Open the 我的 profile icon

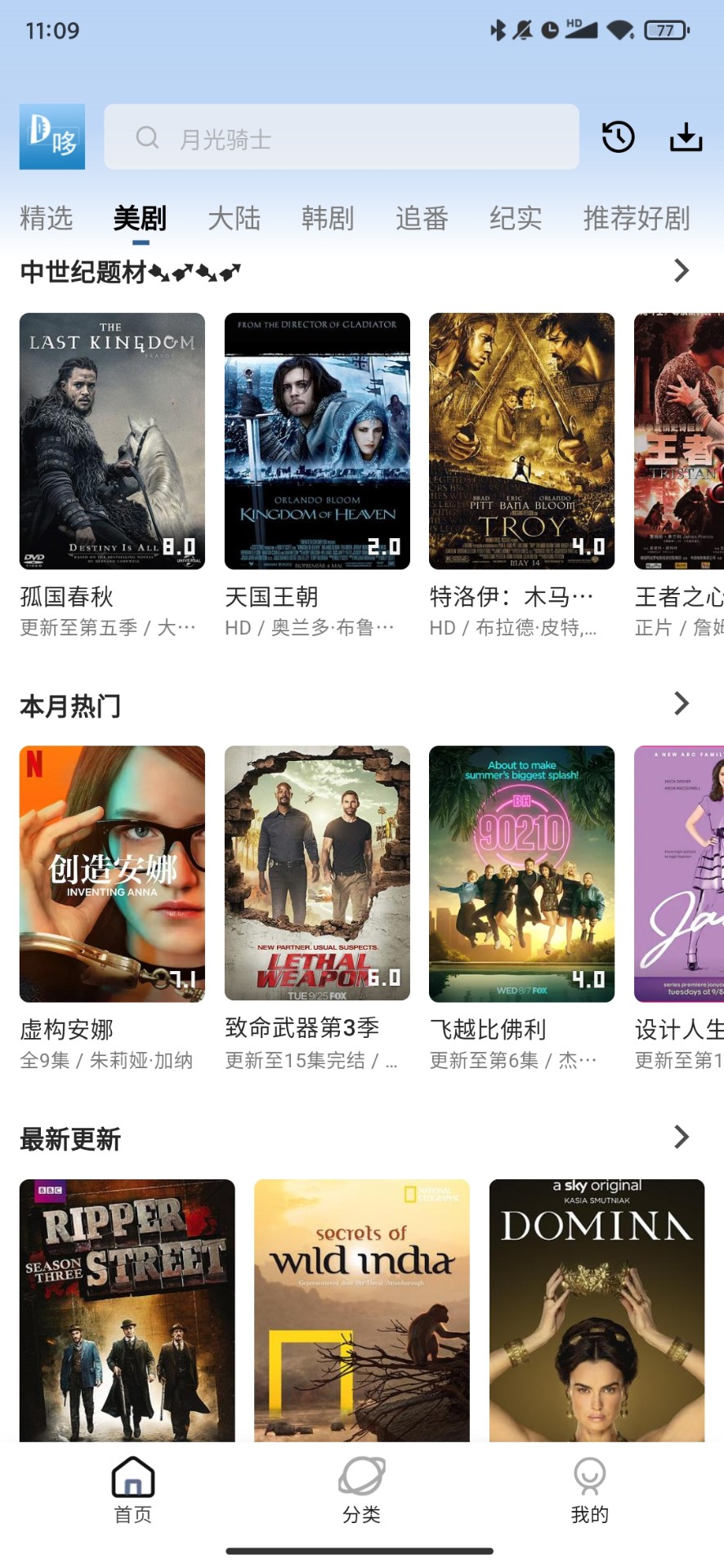(x=589, y=1478)
